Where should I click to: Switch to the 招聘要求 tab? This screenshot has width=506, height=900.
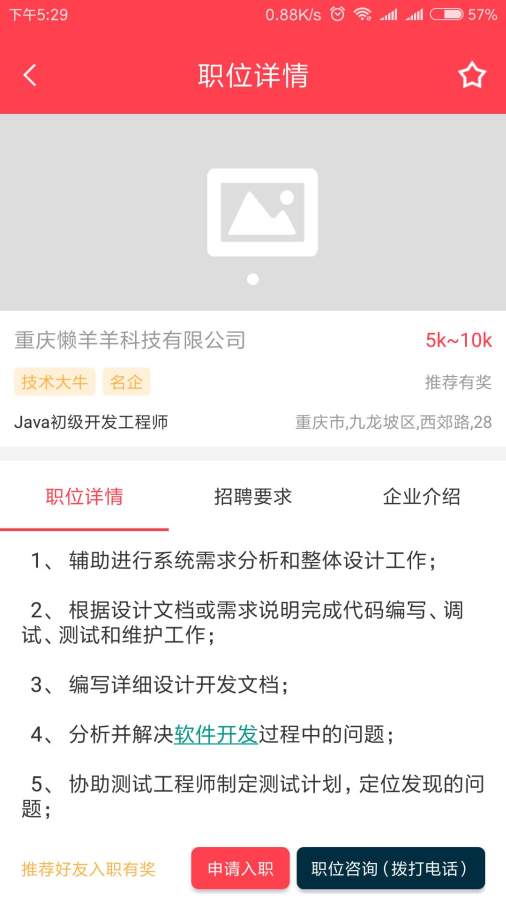(x=253, y=496)
